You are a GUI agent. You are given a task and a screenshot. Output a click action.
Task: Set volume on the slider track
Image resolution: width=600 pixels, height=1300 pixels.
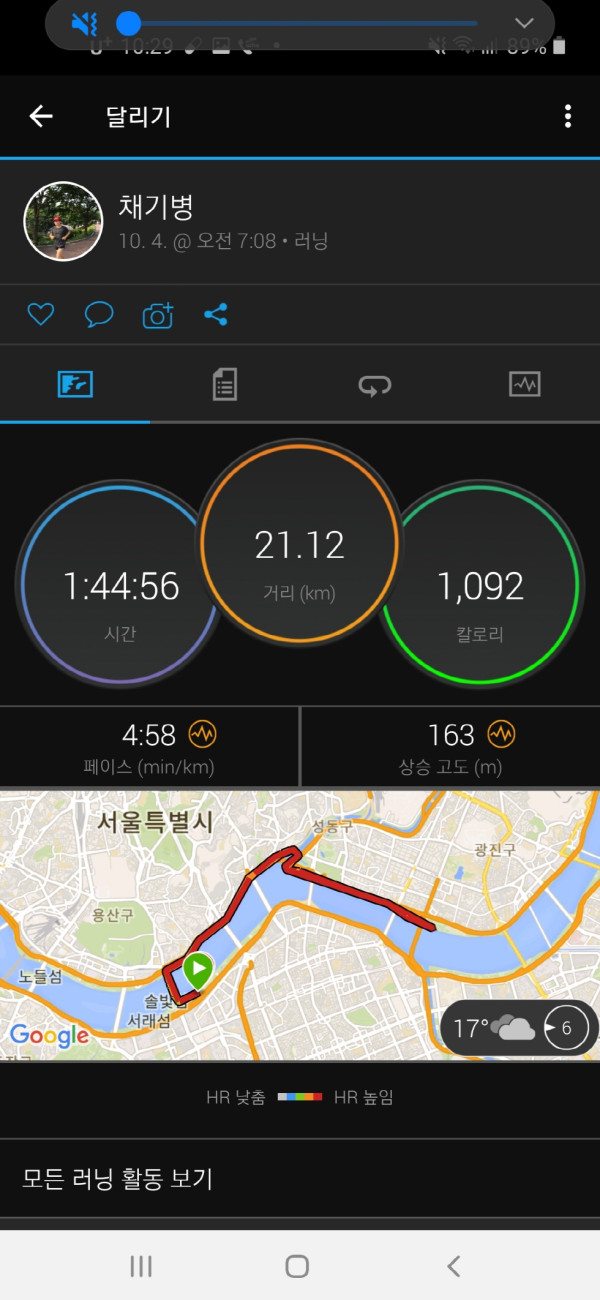(300, 23)
